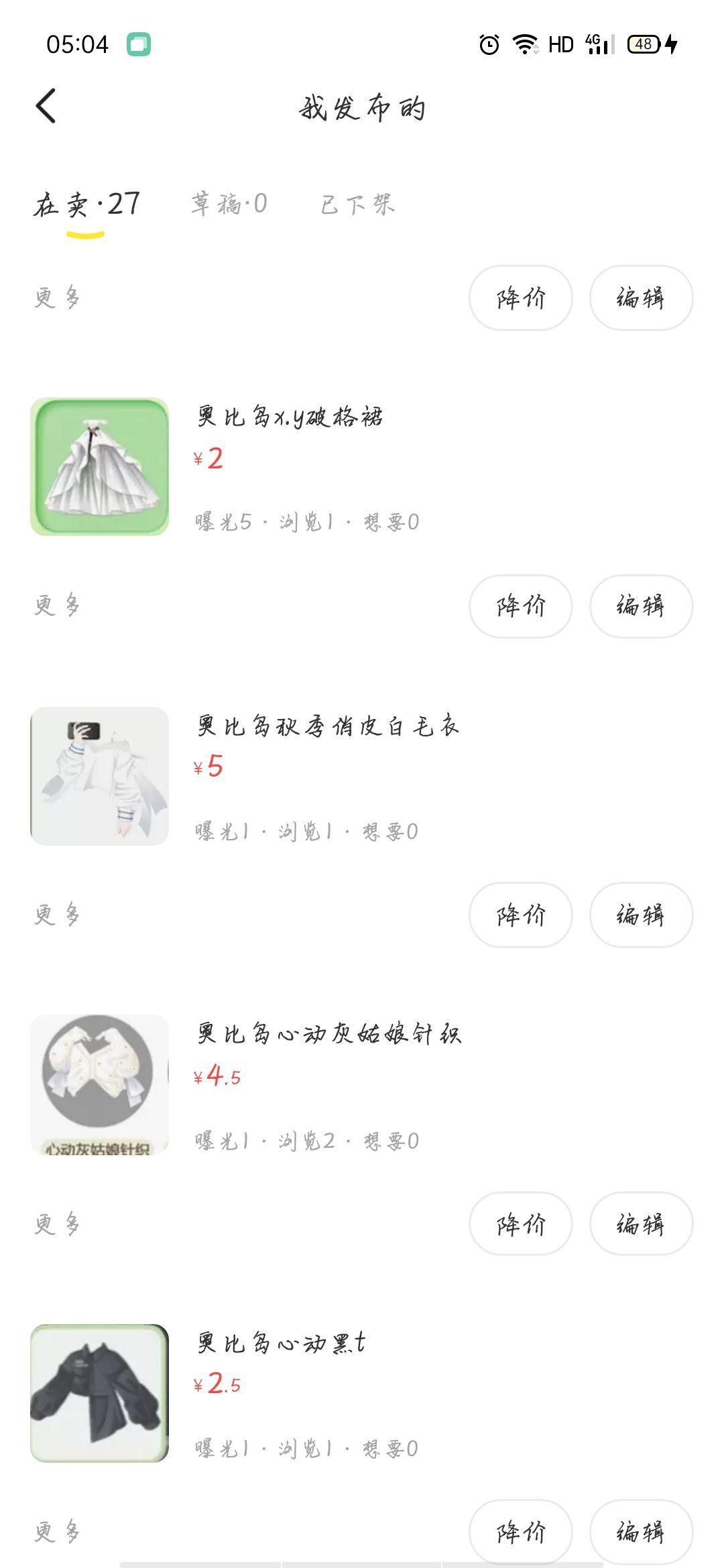Open the 奥比岛x.y破格裙 listing

point(290,417)
